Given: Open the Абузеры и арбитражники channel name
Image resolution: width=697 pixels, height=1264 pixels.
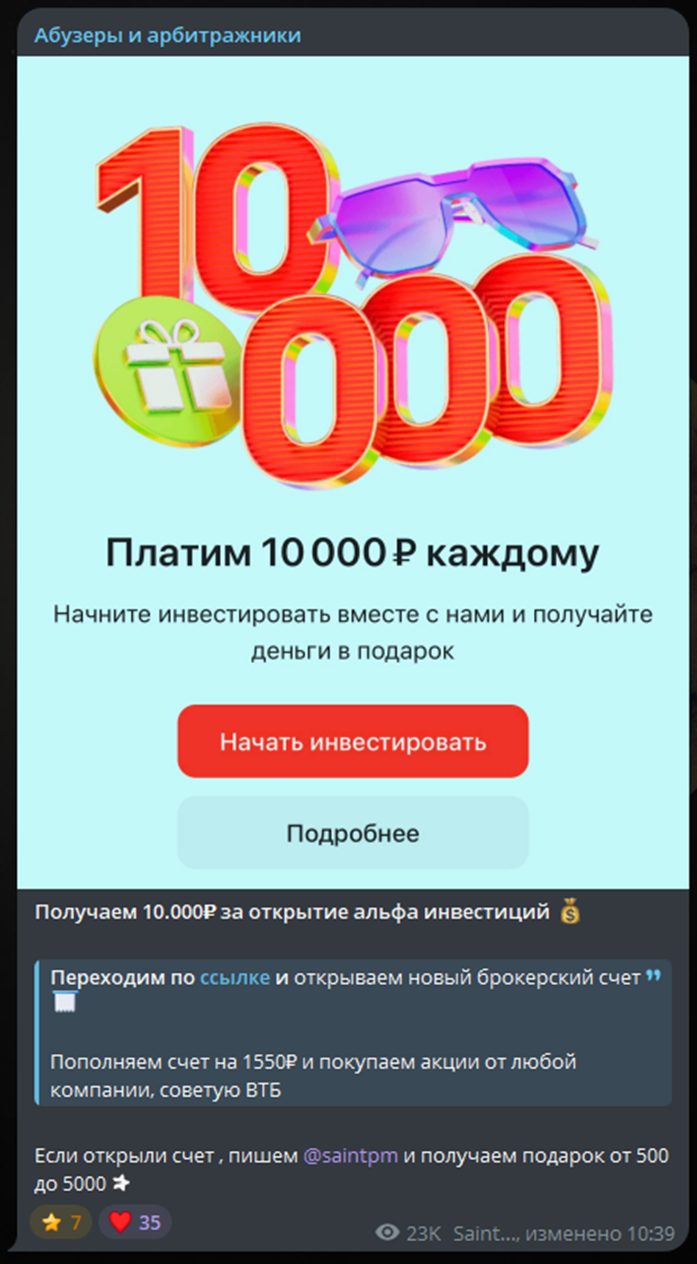Looking at the screenshot, I should point(167,36).
